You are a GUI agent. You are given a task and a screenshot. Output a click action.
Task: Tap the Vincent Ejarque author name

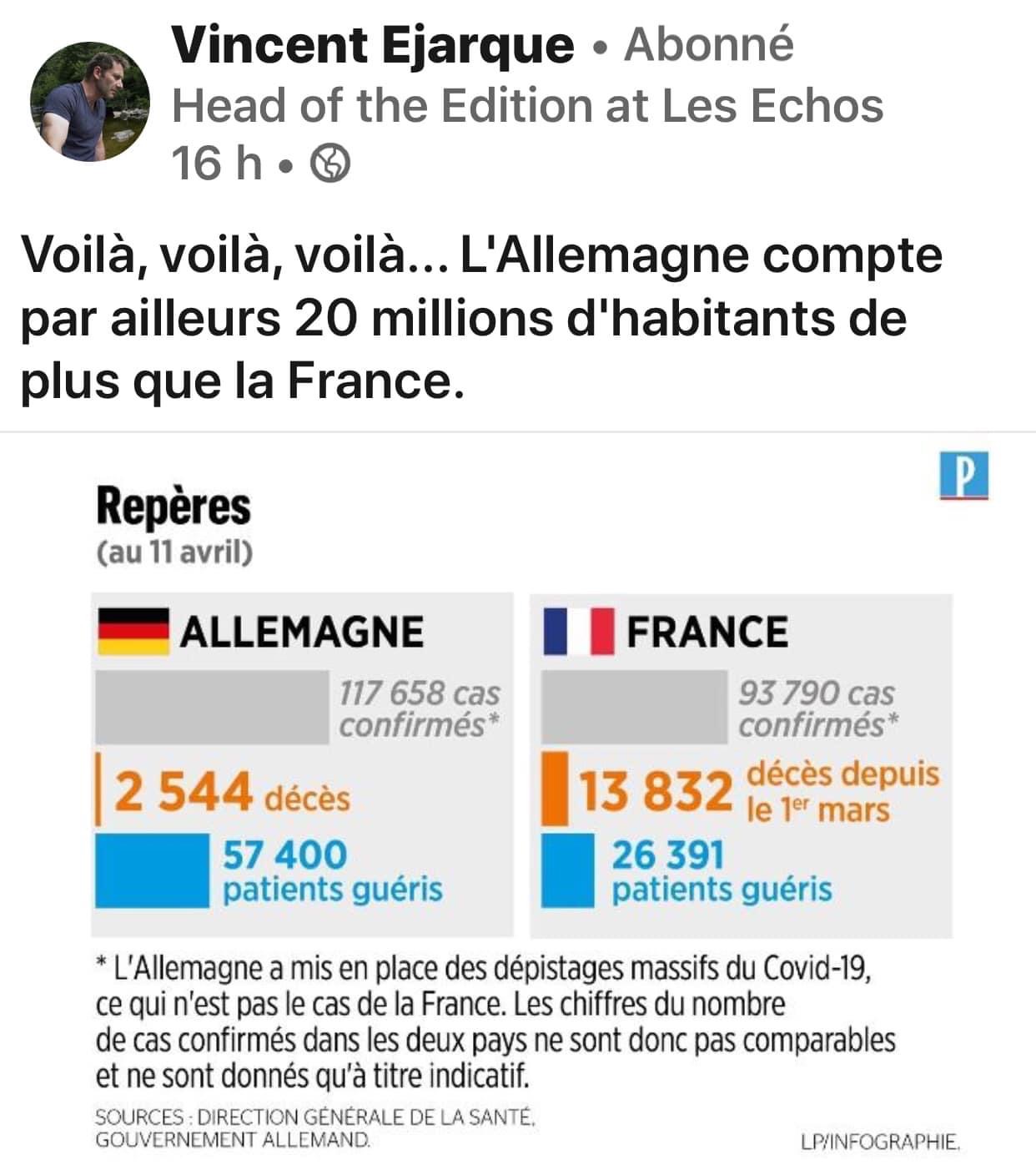pyautogui.click(x=372, y=45)
